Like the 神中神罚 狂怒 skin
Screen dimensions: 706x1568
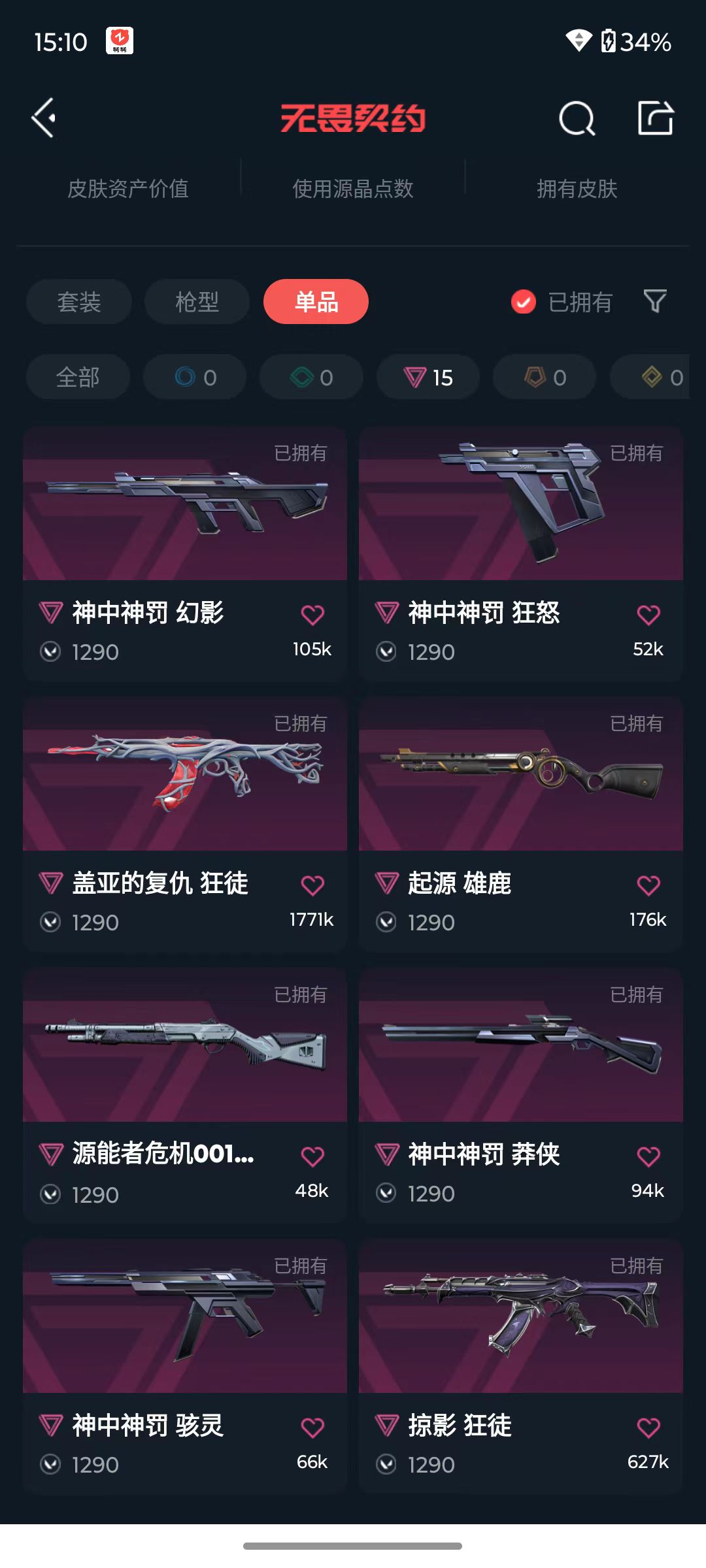coord(648,614)
